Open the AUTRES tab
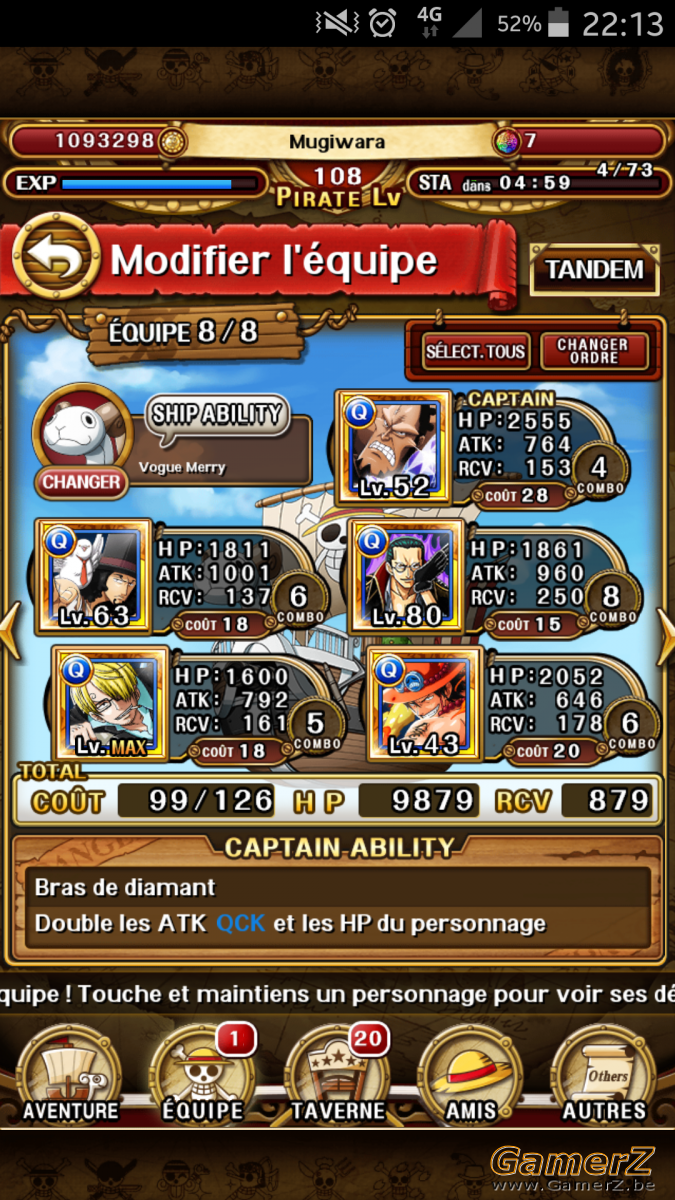Screen dimensions: 675x1200 tap(604, 1078)
